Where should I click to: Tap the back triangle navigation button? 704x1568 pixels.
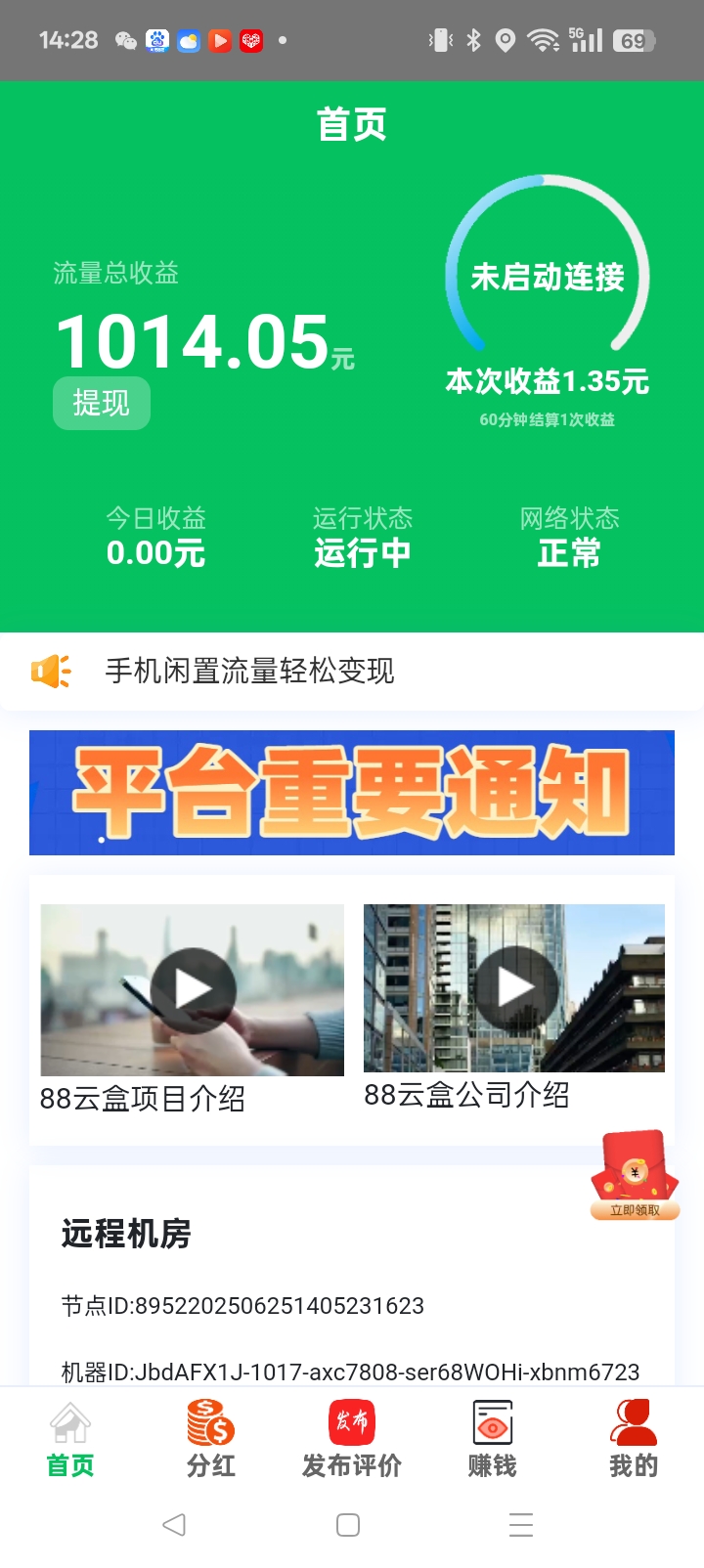[174, 1524]
